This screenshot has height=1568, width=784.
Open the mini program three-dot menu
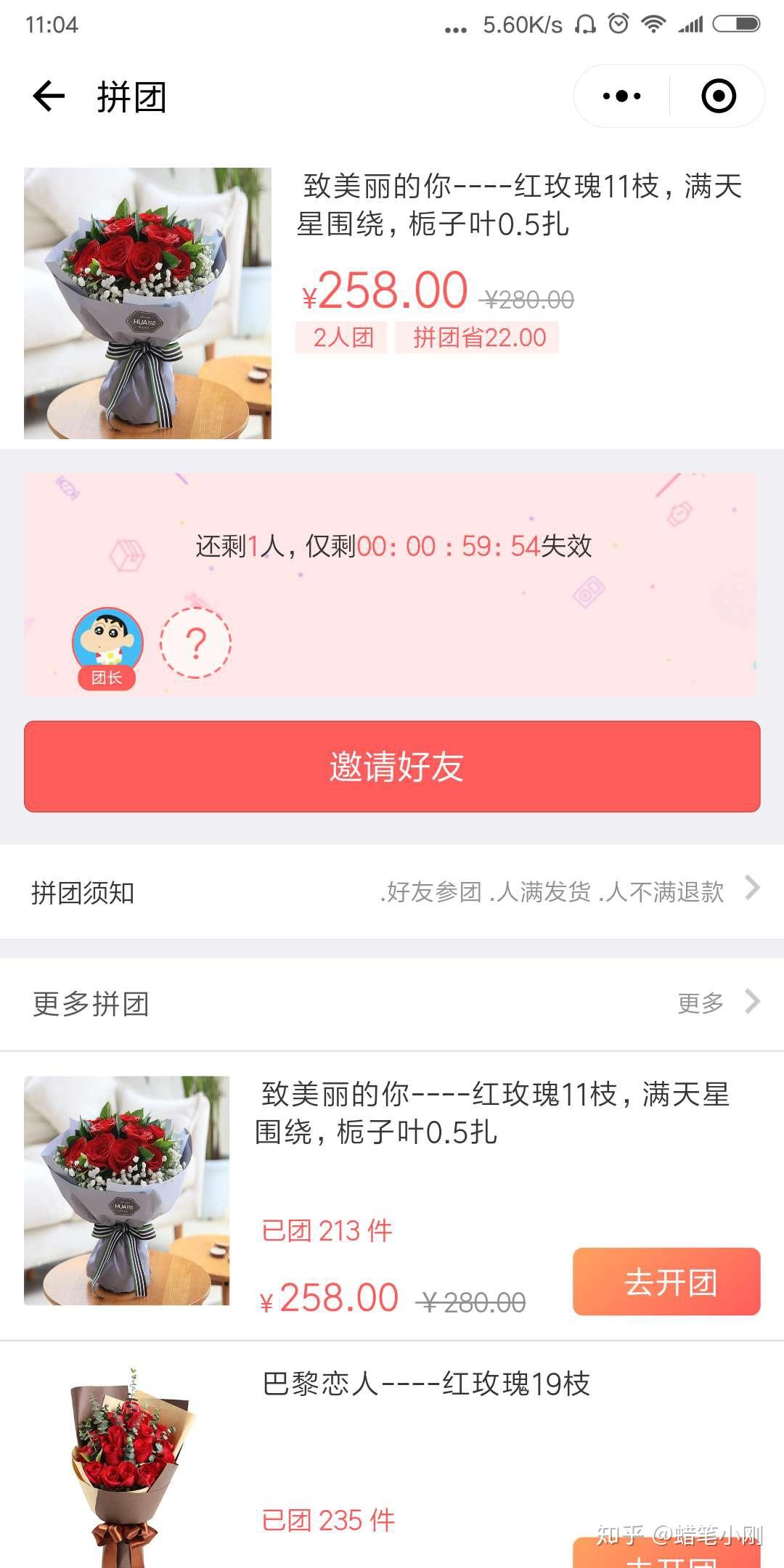tap(622, 97)
